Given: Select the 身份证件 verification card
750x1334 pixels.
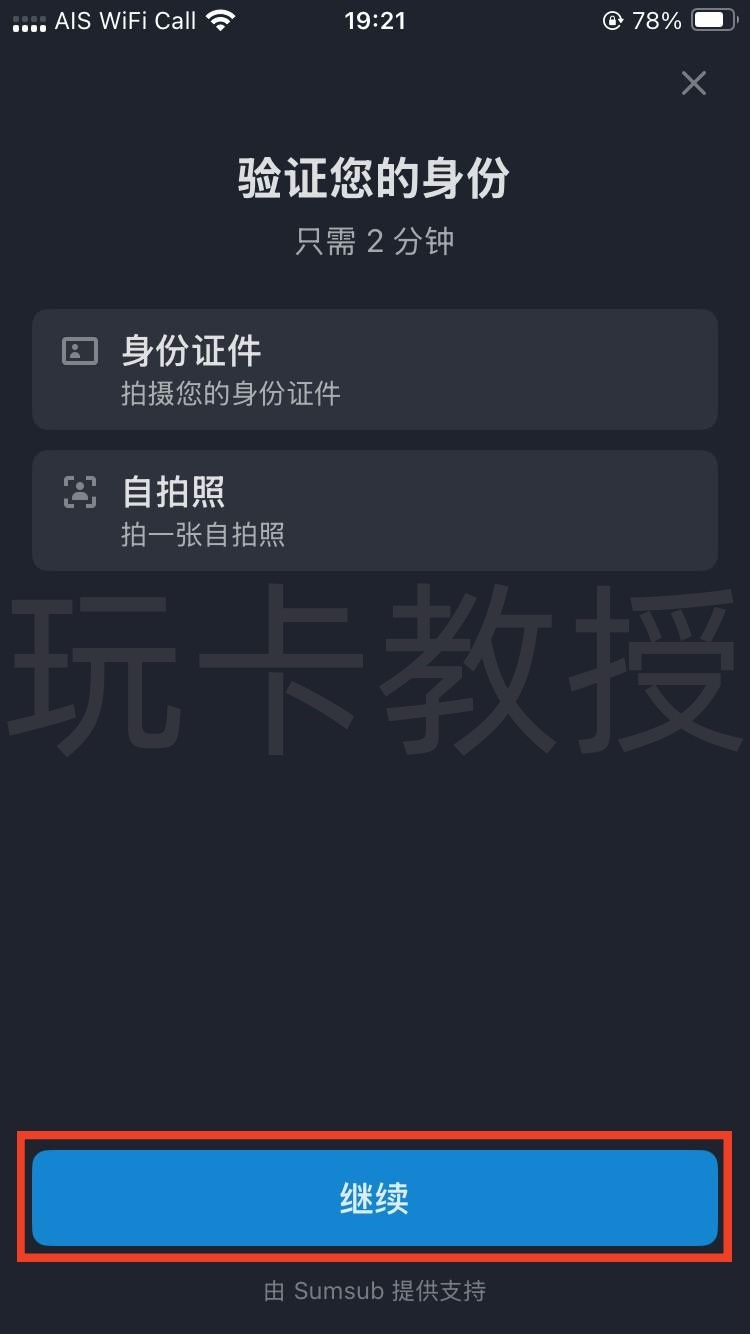Looking at the screenshot, I should 375,370.
